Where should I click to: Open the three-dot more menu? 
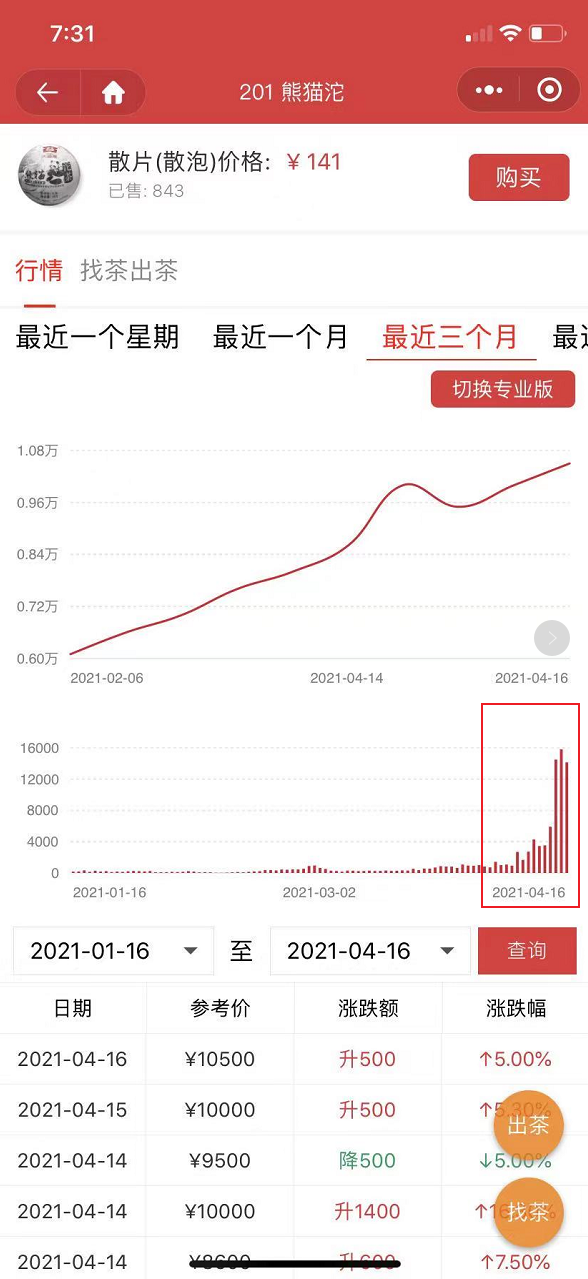[x=489, y=91]
